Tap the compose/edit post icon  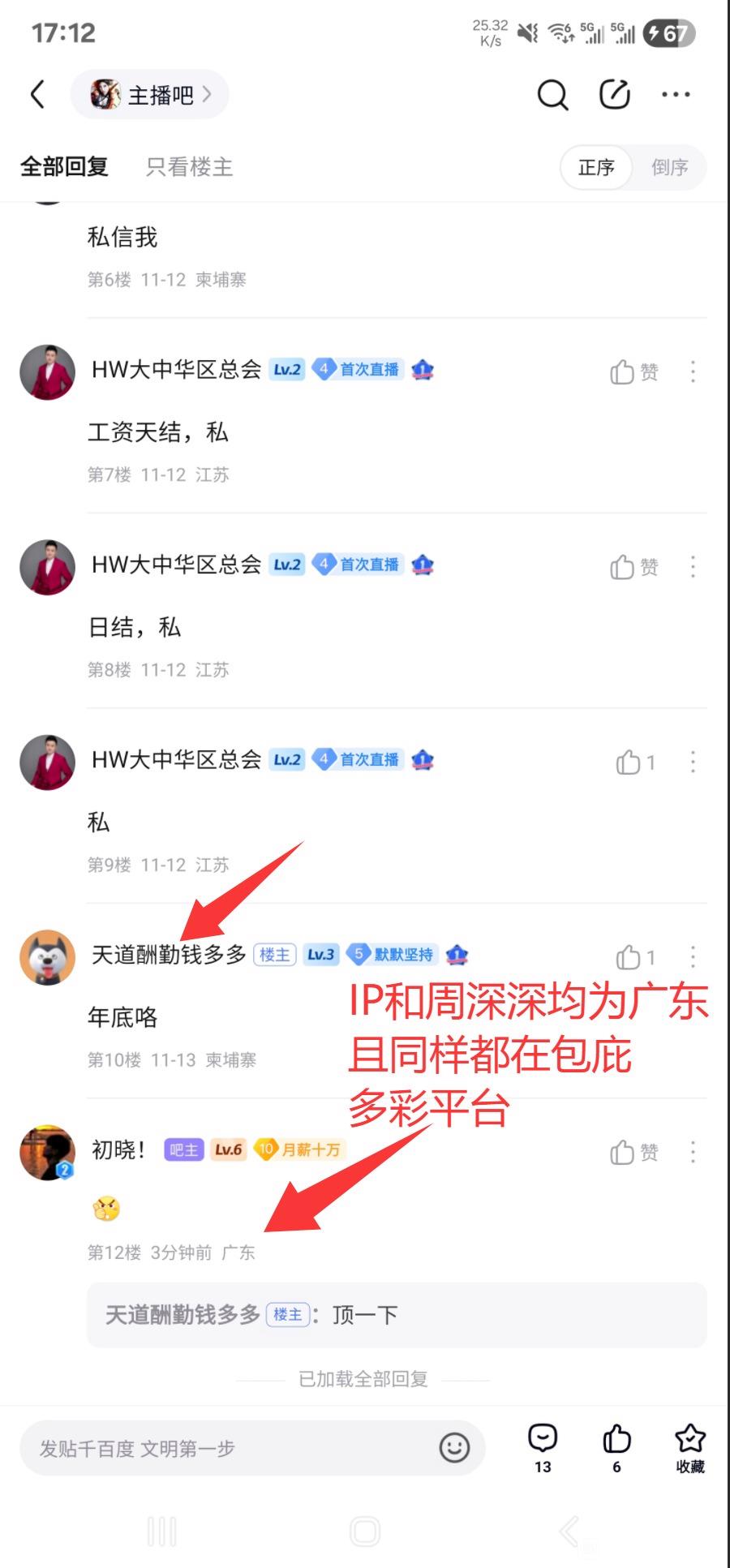[x=614, y=95]
